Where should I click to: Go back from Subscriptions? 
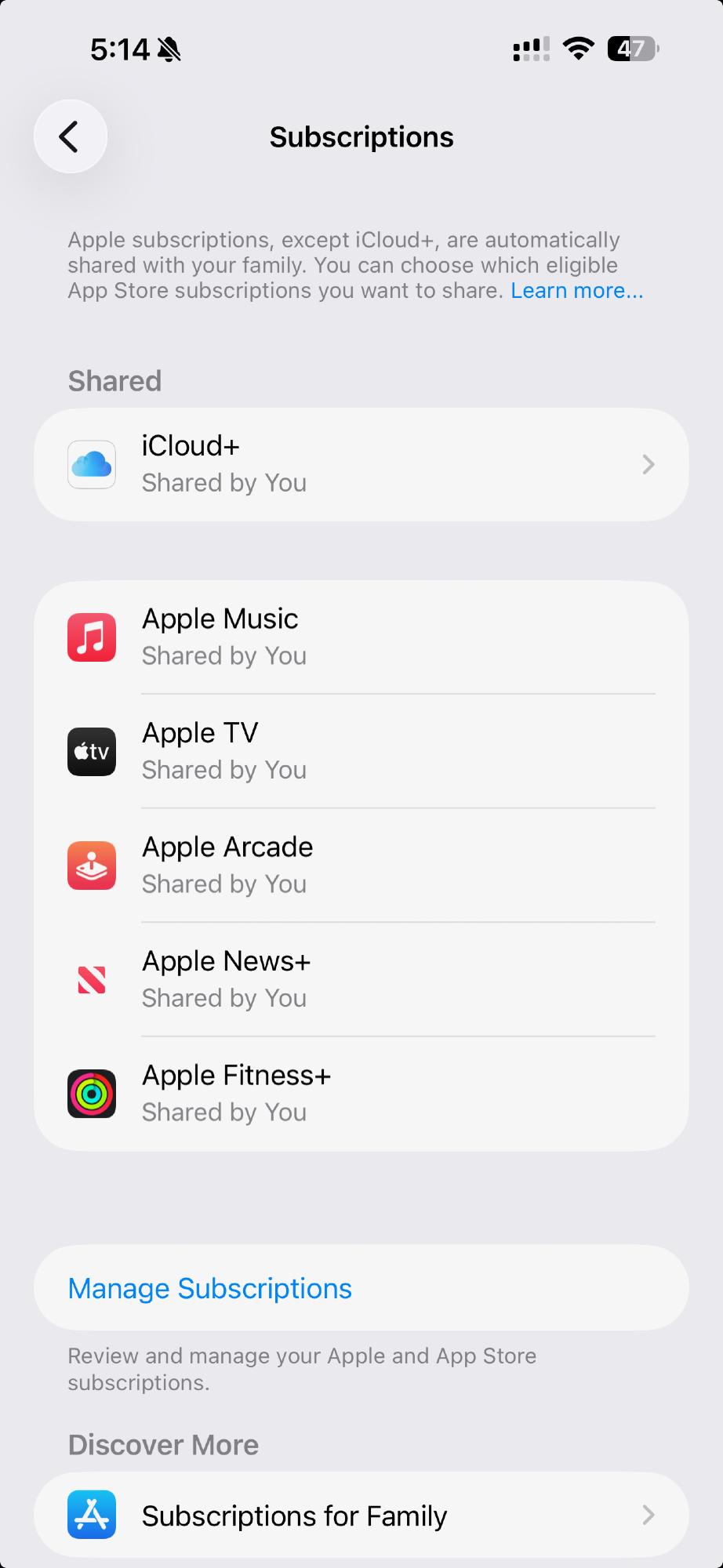pyautogui.click(x=70, y=136)
